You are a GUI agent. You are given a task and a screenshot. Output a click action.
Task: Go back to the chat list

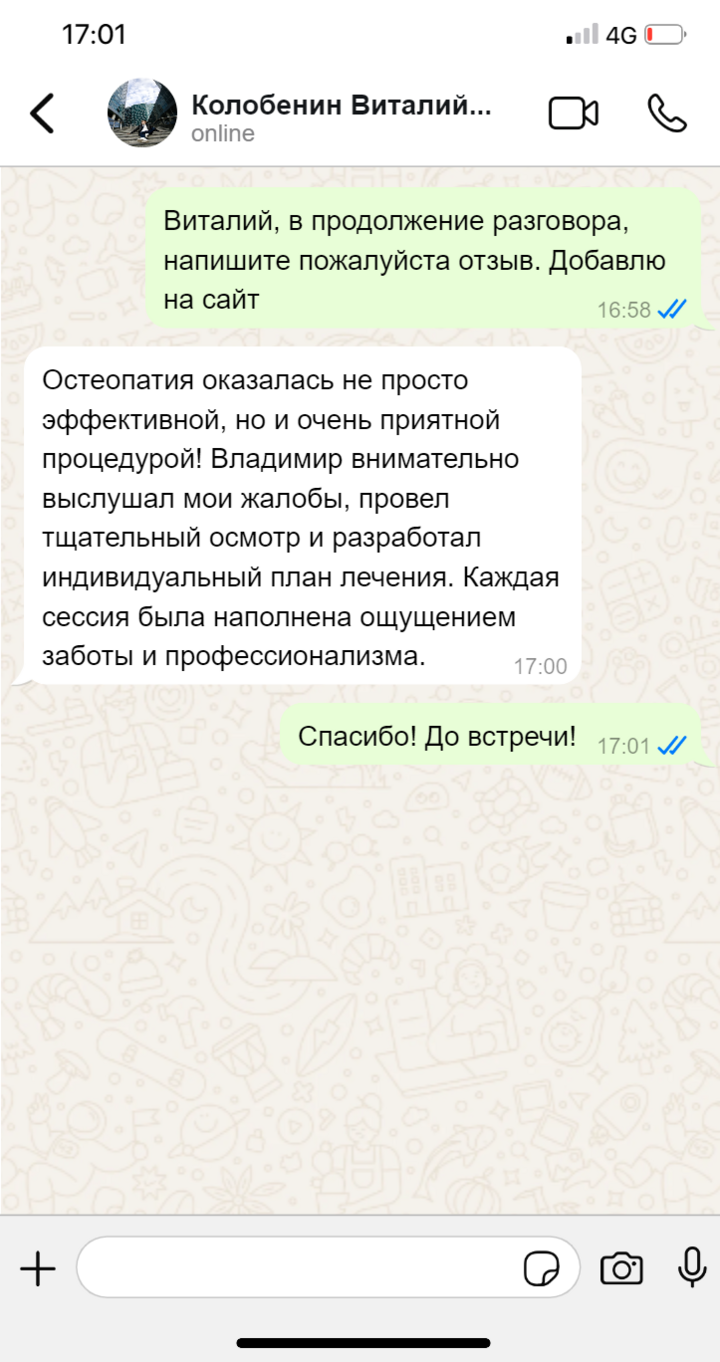[x=42, y=113]
